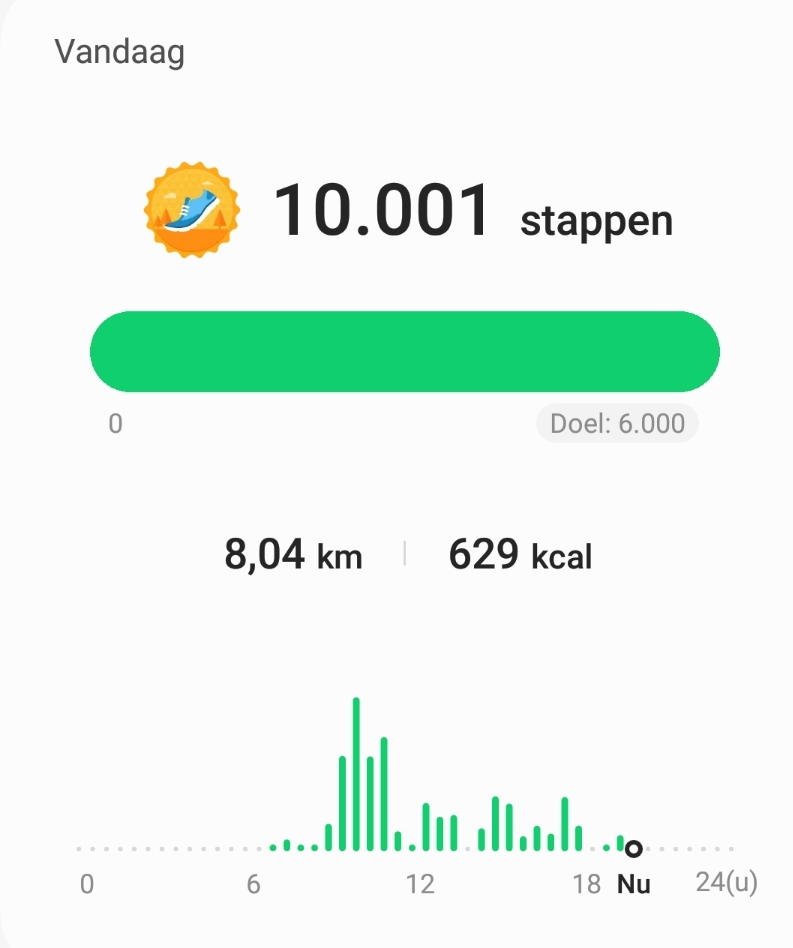Image resolution: width=793 pixels, height=948 pixels.
Task: Select the 18 o'clock axis label
Action: tap(585, 884)
